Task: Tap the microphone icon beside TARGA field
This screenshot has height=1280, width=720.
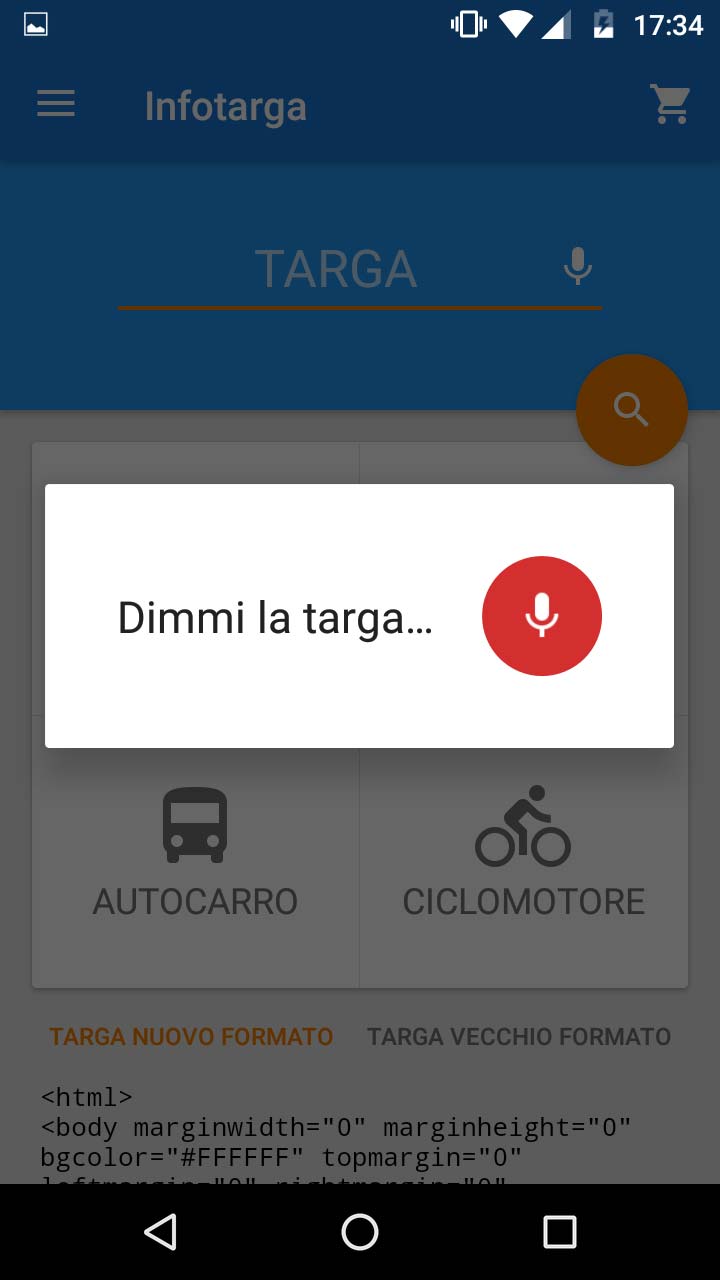Action: 577,267
